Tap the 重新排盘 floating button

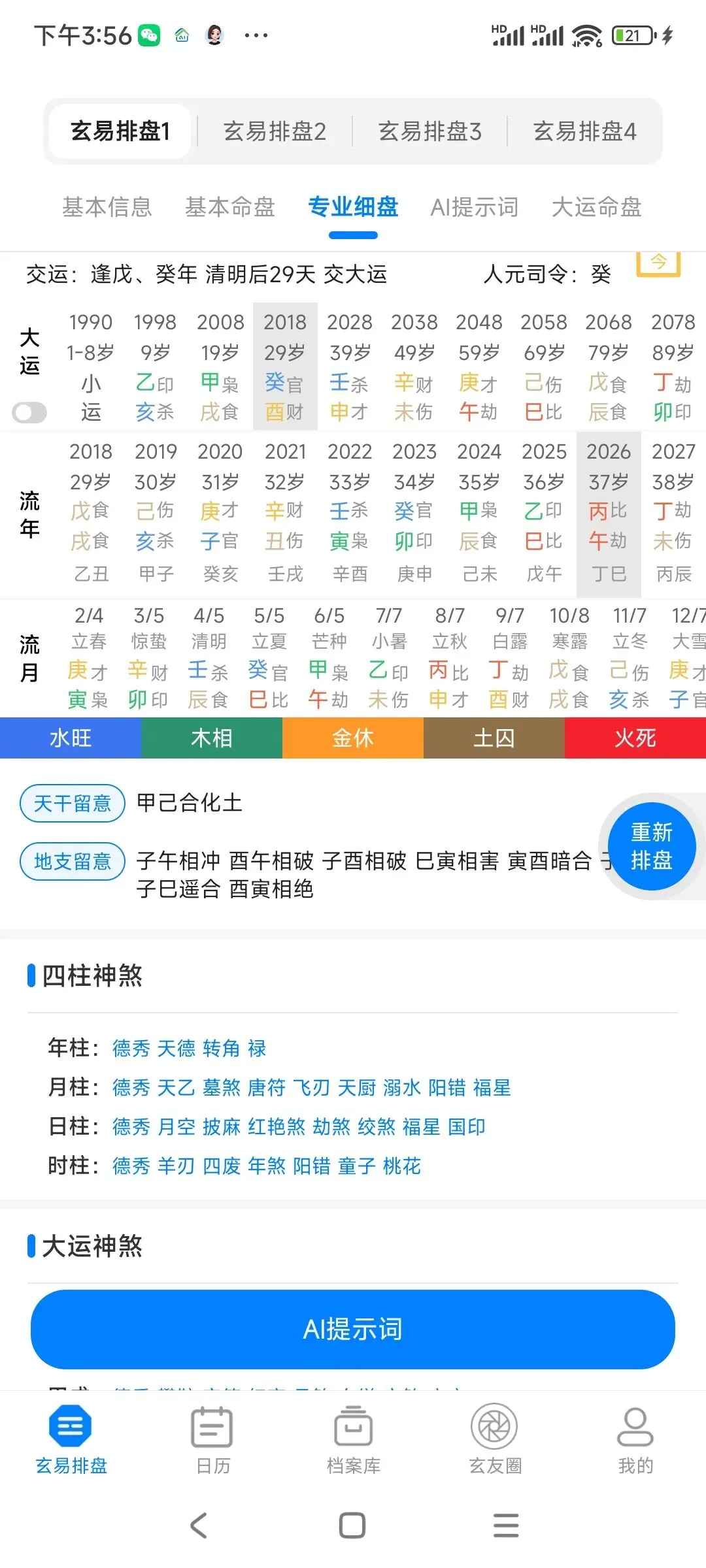click(651, 846)
